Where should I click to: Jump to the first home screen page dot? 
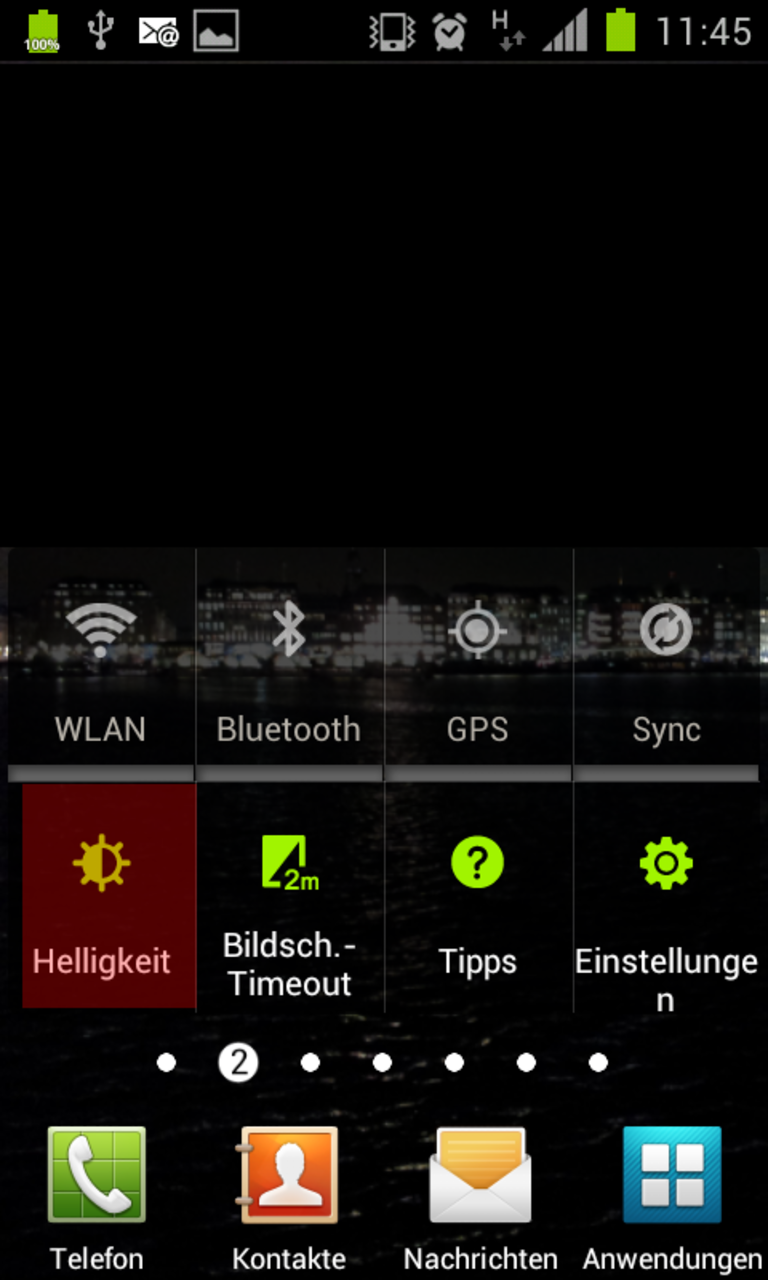166,1062
